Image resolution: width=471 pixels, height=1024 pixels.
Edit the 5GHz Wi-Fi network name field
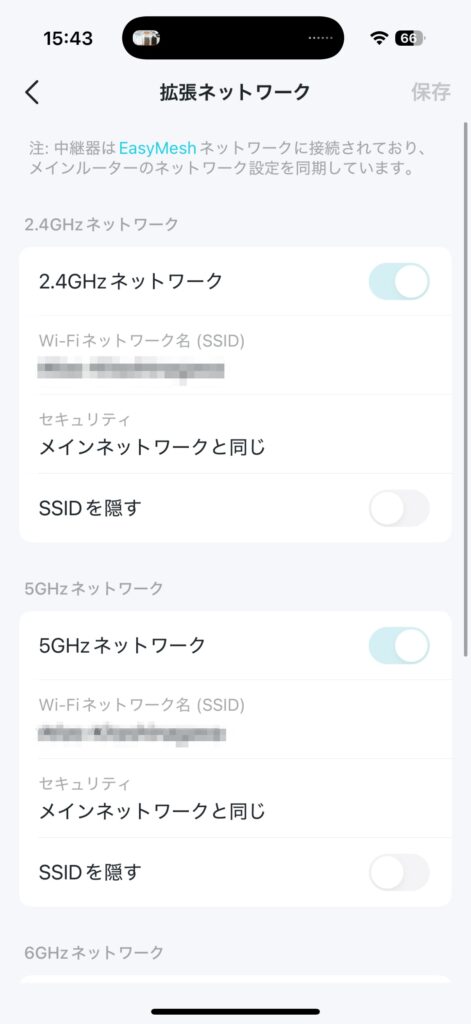tap(235, 719)
